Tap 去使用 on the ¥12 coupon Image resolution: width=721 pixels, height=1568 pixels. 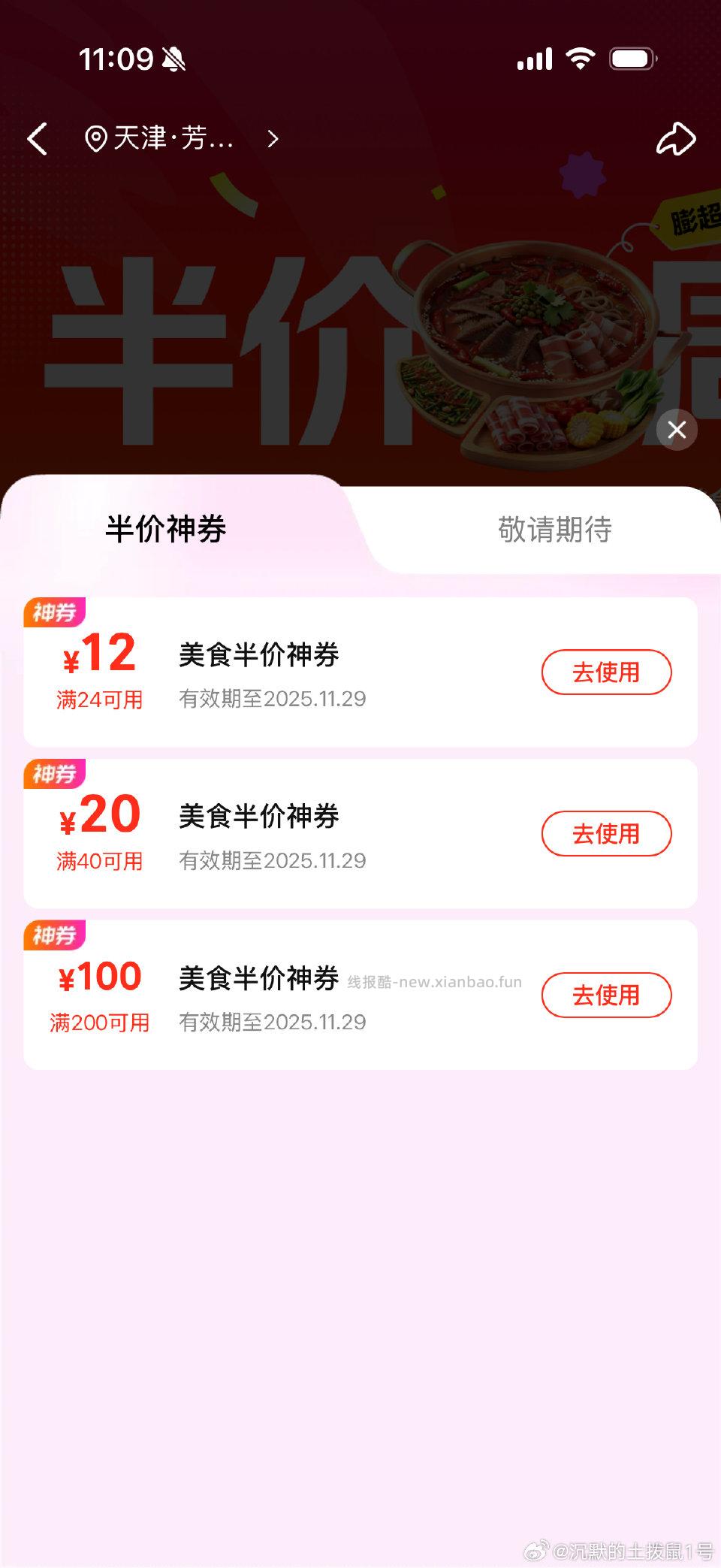coord(606,672)
